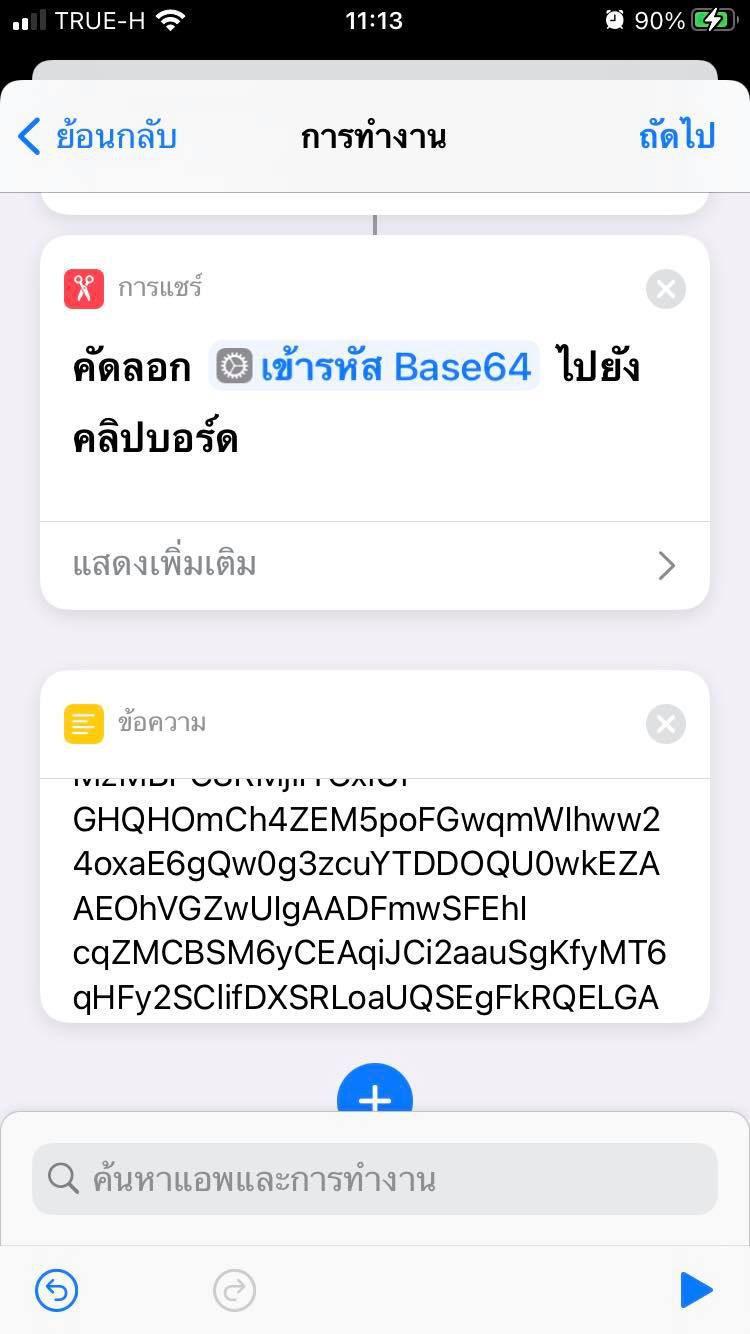Image resolution: width=750 pixels, height=1334 pixels.
Task: Tap ถัดไป to continue
Action: pos(677,136)
